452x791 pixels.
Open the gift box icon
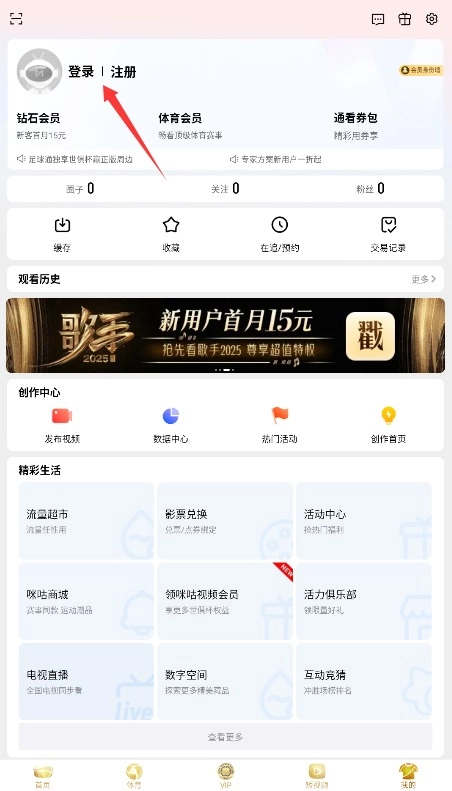point(405,19)
